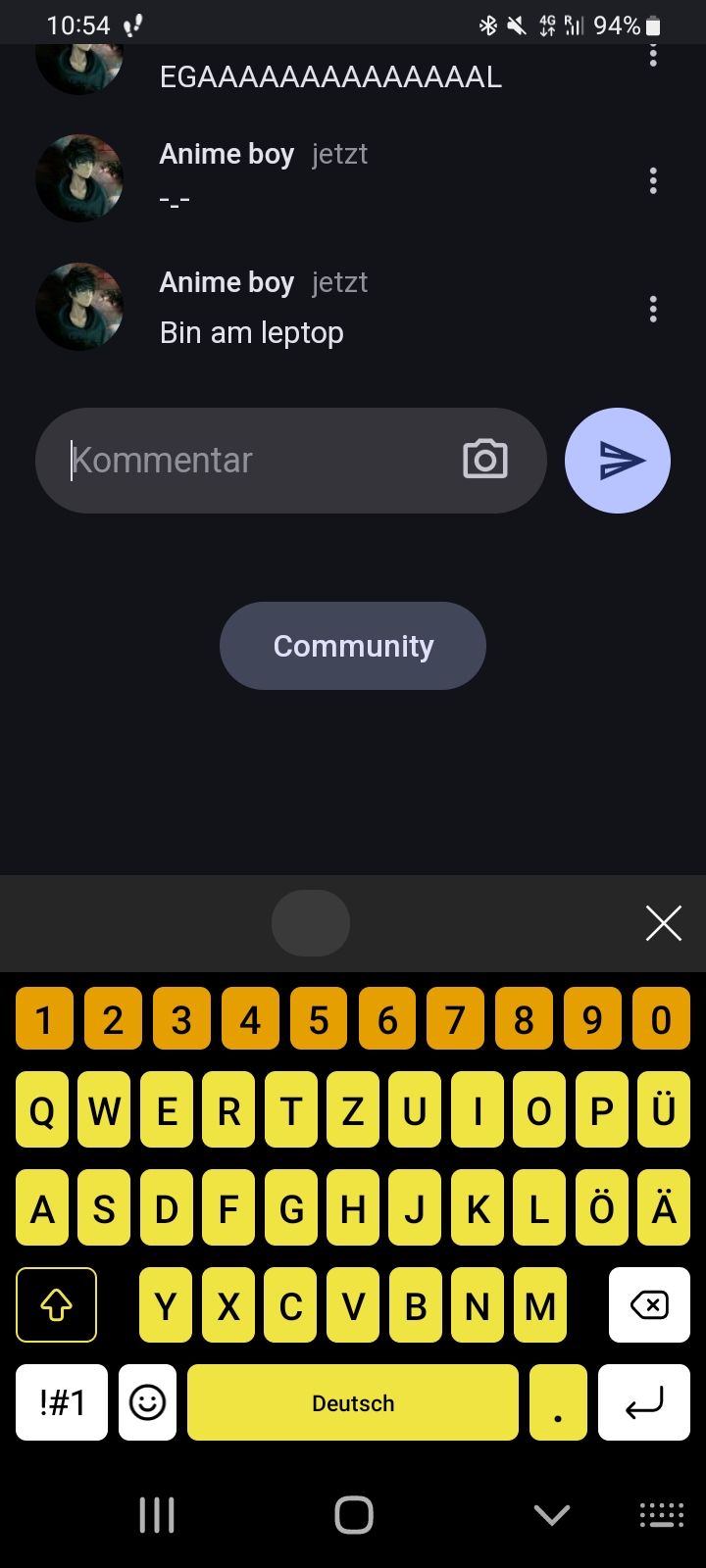The width and height of the screenshot is (706, 1568).
Task: Open the emoji keyboard
Action: coord(147,1402)
